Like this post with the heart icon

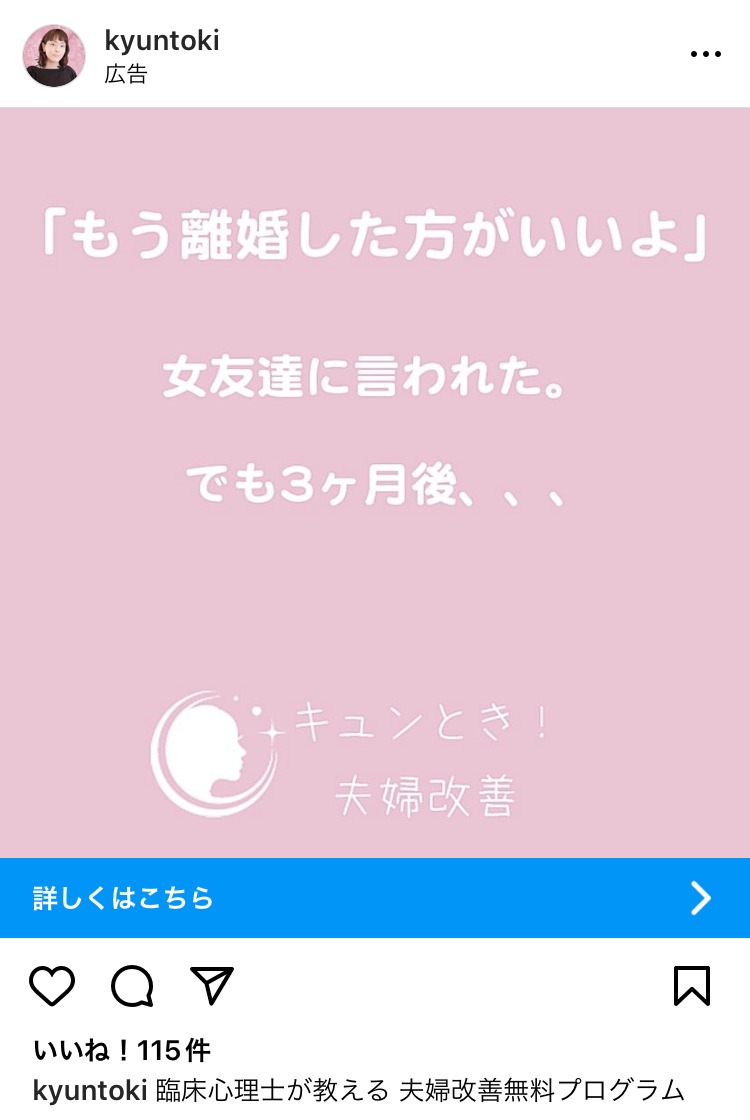click(x=52, y=986)
